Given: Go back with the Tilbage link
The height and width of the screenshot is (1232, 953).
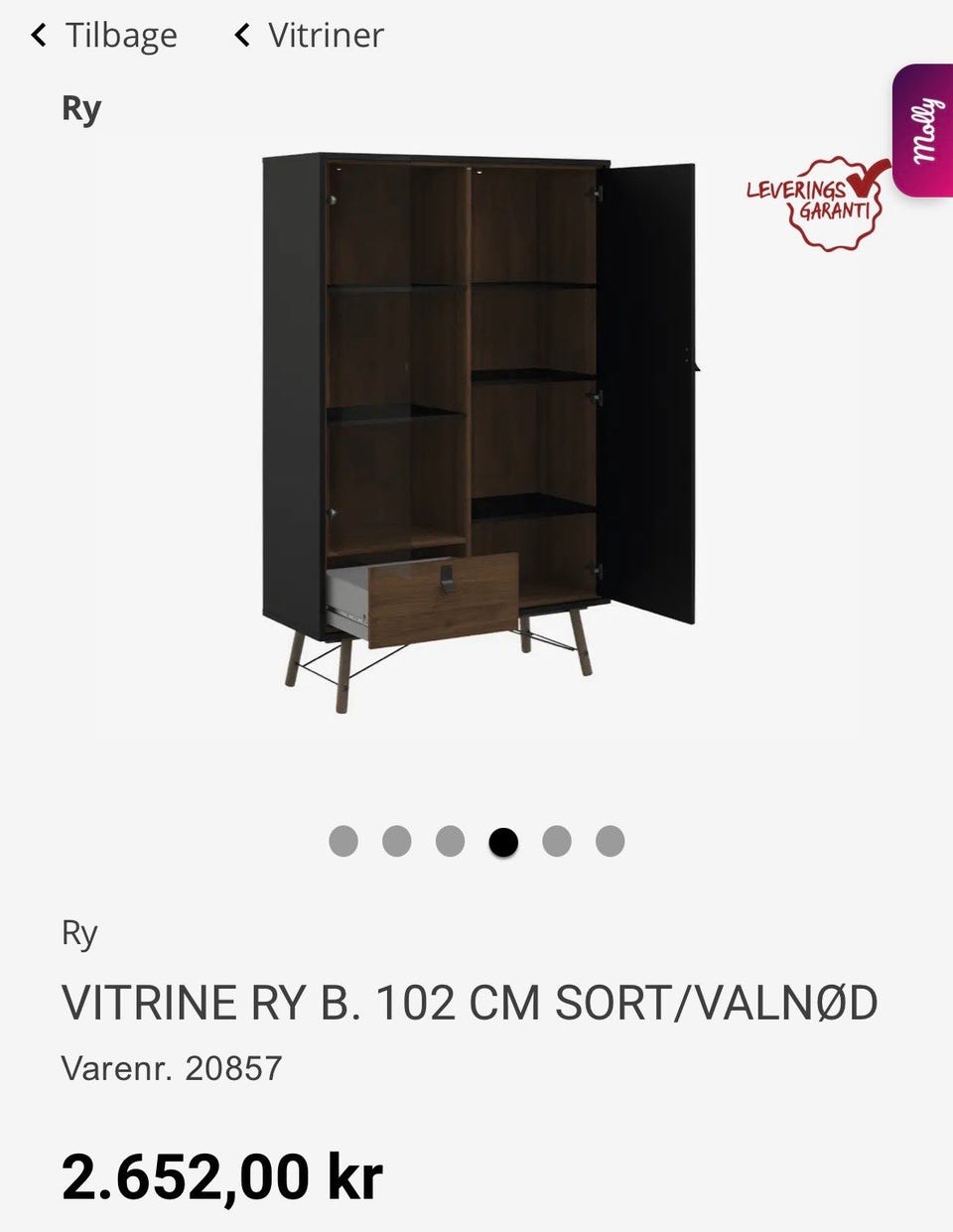Looking at the screenshot, I should coord(104,36).
